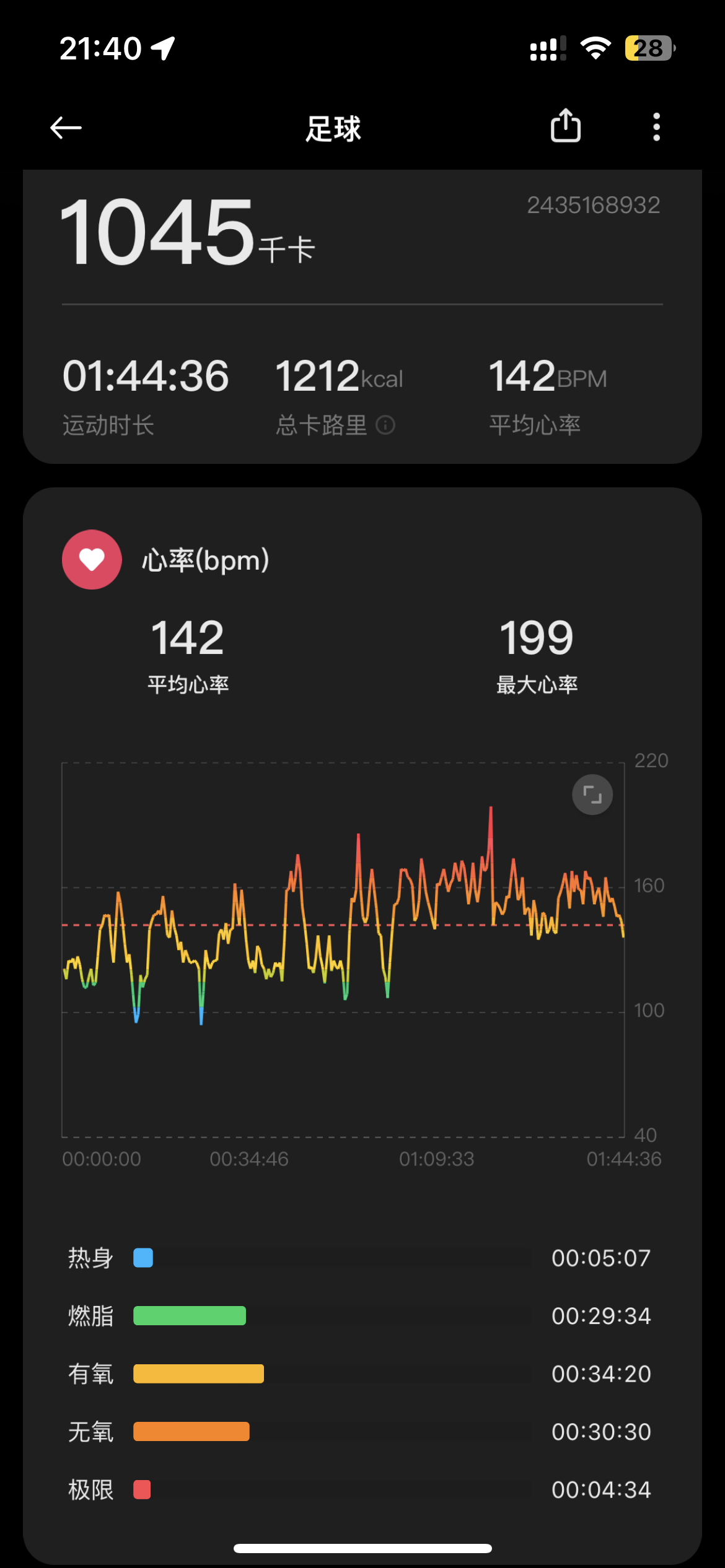The image size is (725, 1568).
Task: Go back using the arrow icon
Action: coord(66,128)
